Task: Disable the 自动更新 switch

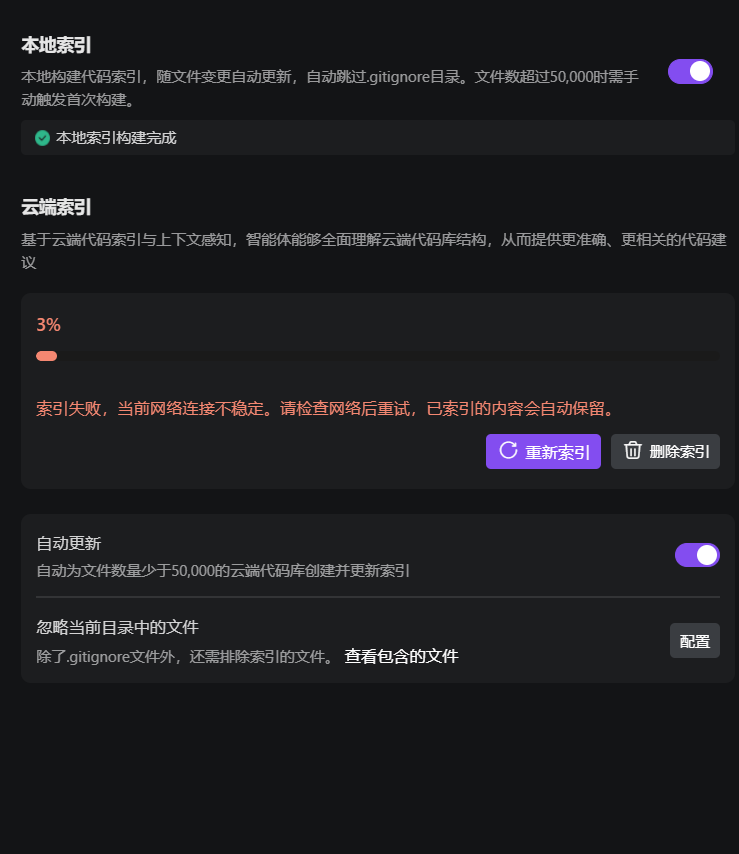Action: pyautogui.click(x=697, y=555)
